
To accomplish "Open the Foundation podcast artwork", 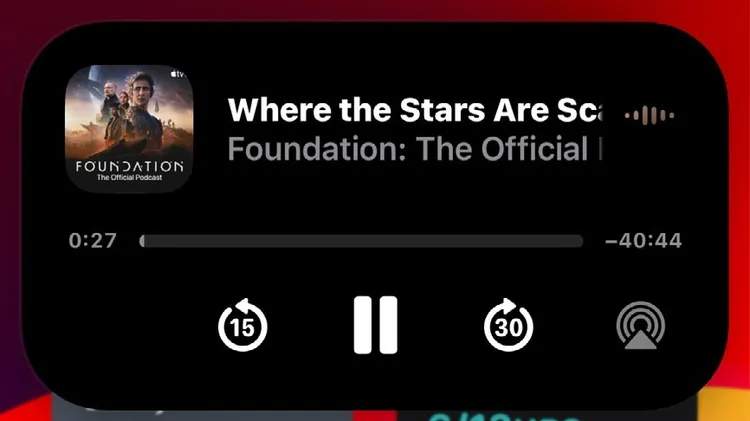I will coord(129,129).
